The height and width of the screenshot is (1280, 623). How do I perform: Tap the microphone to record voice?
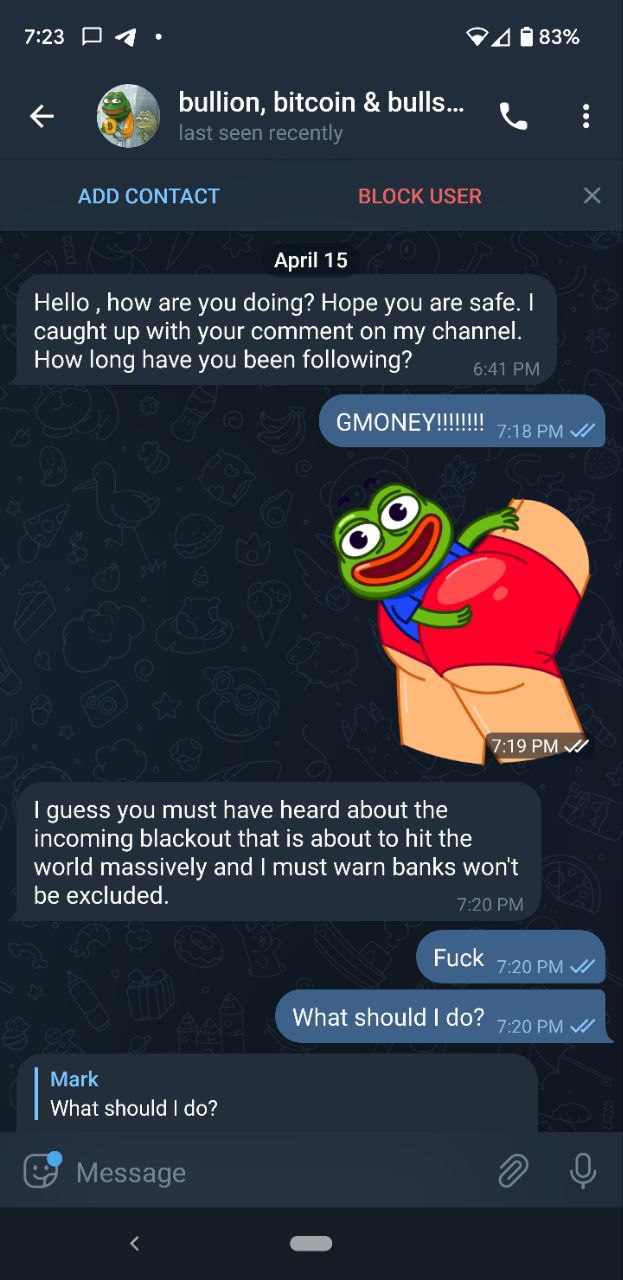click(x=582, y=1171)
